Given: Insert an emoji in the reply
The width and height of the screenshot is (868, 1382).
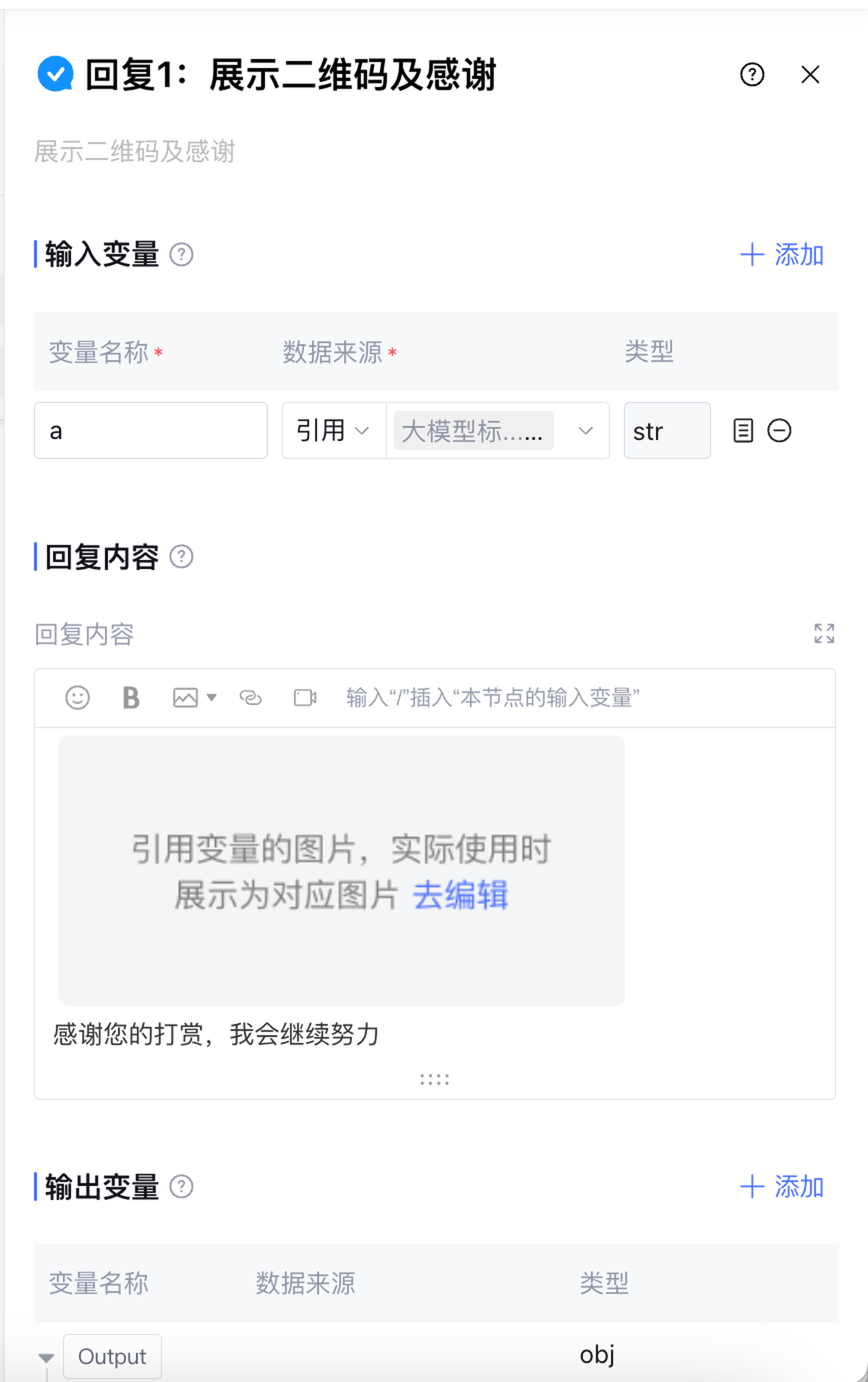Looking at the screenshot, I should click(78, 698).
